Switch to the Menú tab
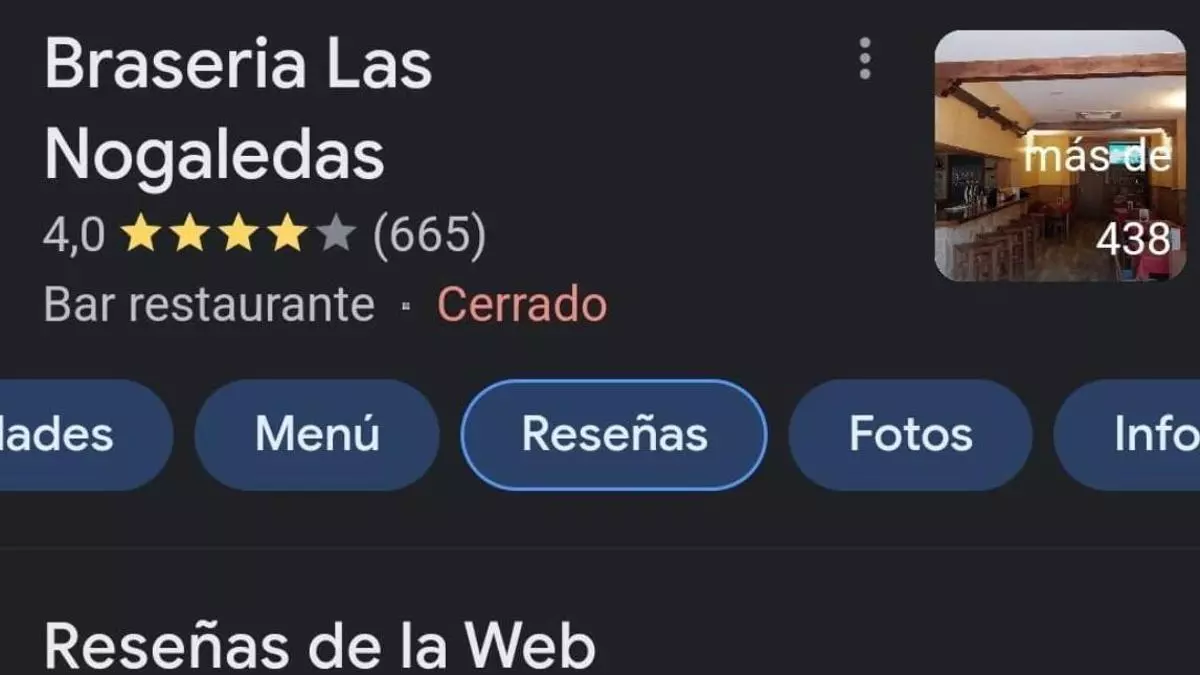 [317, 435]
